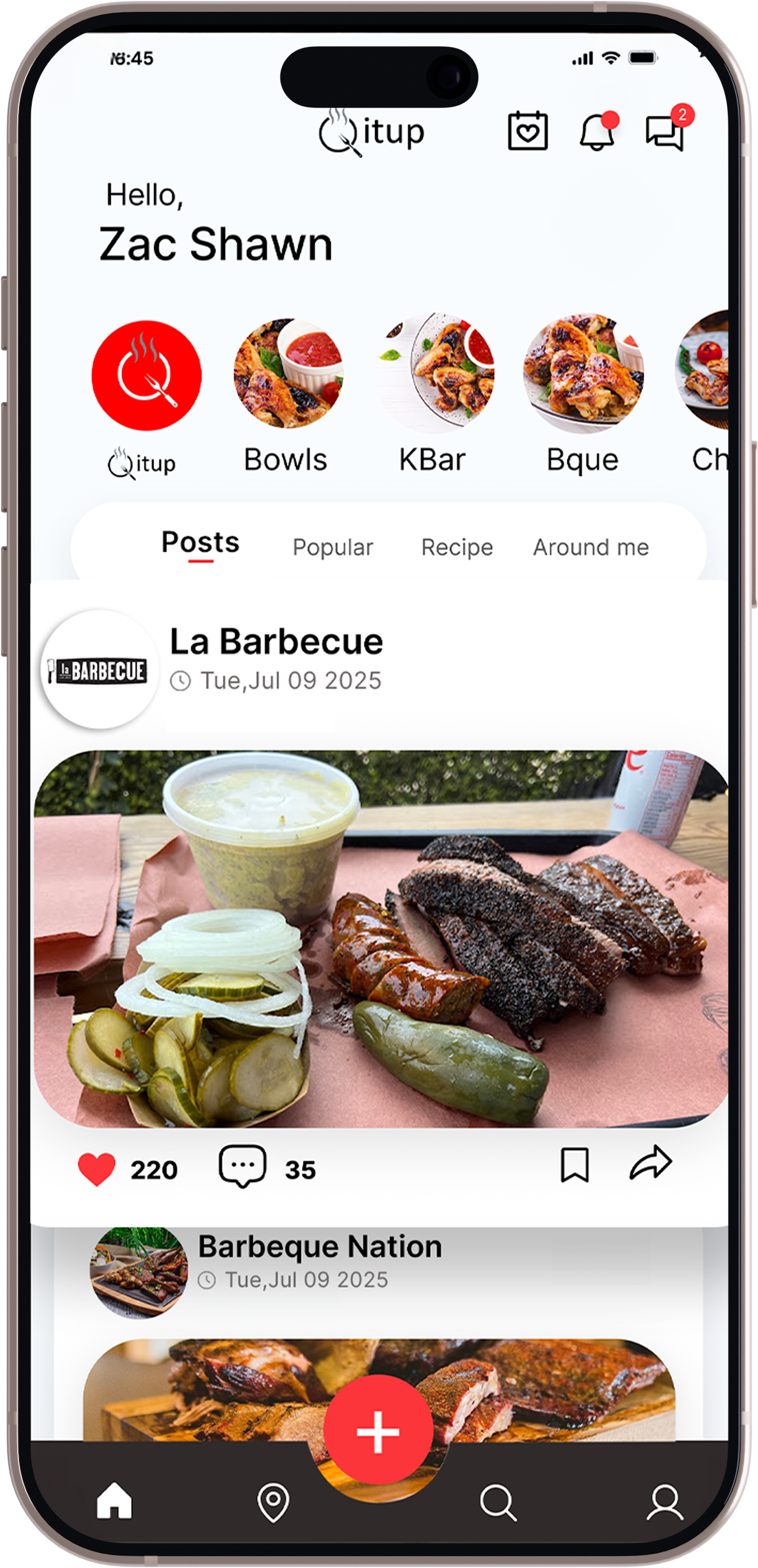Go to the profile tab in bottom bar
Screen dimensions: 758x1568
(665, 1502)
